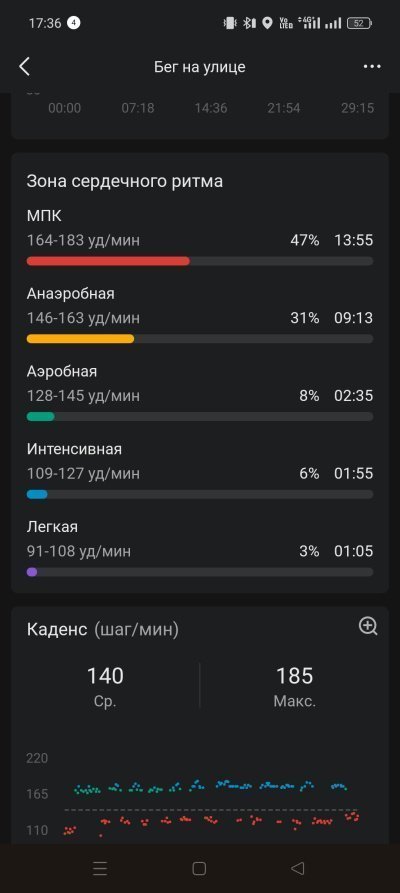The width and height of the screenshot is (400, 893).
Task: Go back from Бег на улице
Action: tap(24, 67)
